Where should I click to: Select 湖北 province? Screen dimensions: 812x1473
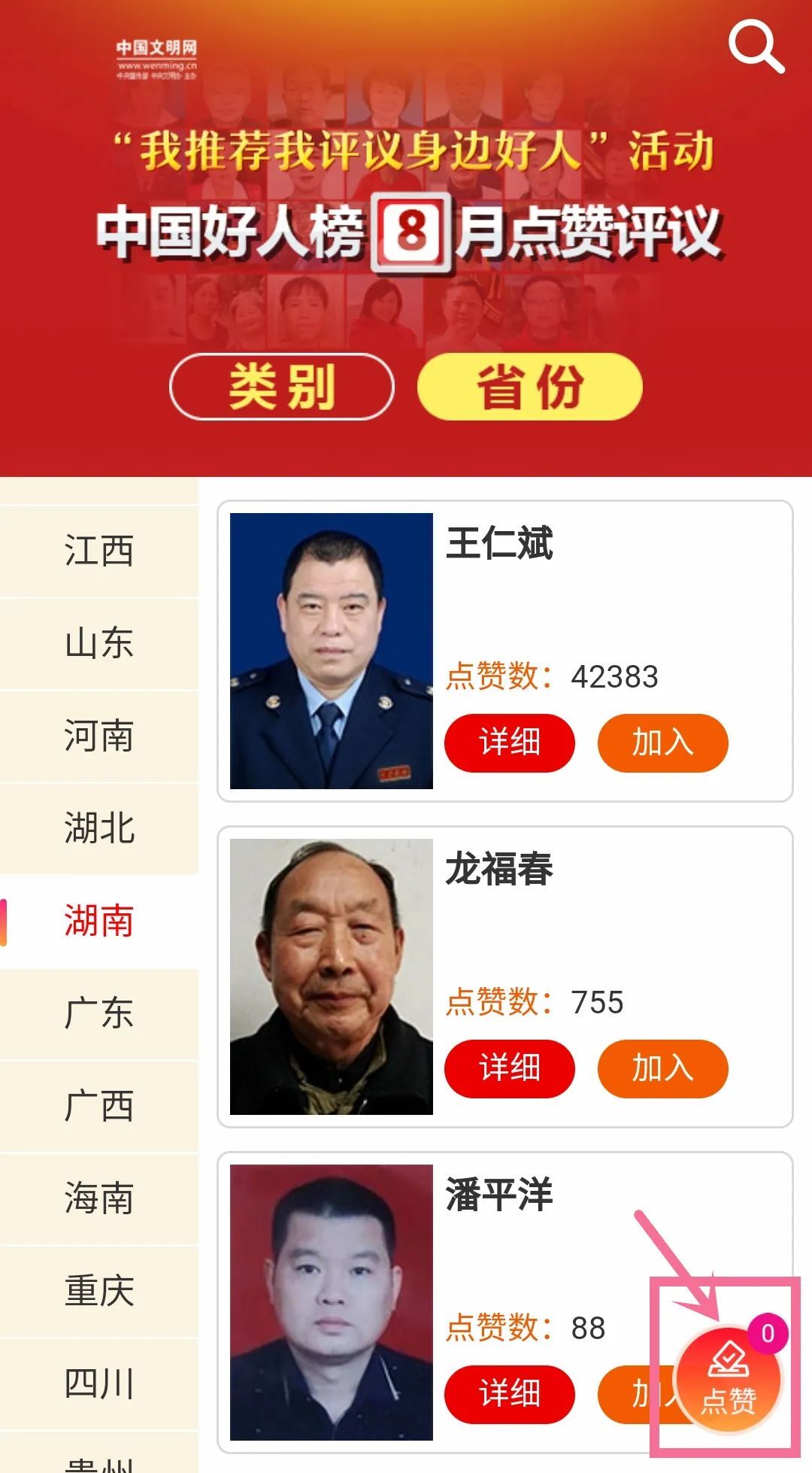98,828
